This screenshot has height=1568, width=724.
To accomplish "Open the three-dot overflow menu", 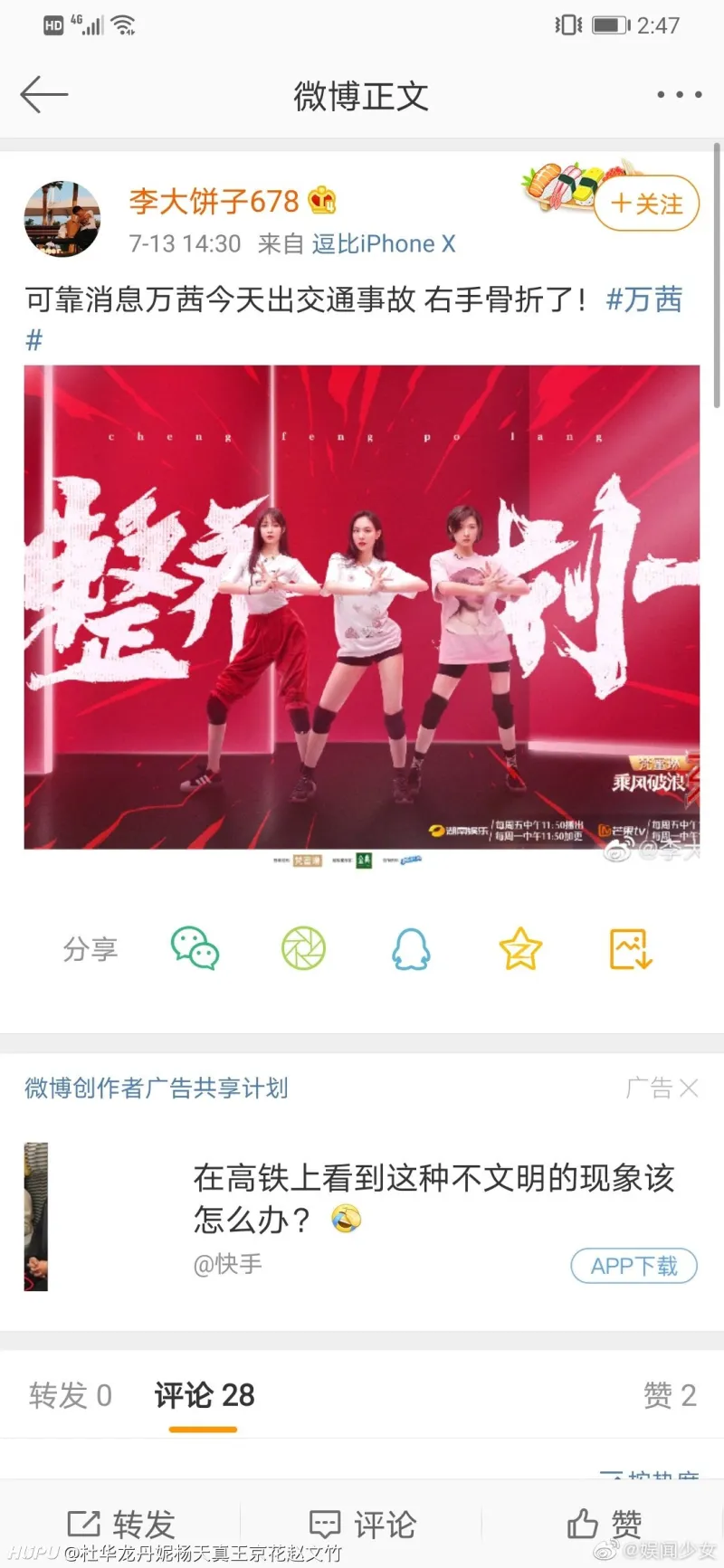I will point(679,94).
